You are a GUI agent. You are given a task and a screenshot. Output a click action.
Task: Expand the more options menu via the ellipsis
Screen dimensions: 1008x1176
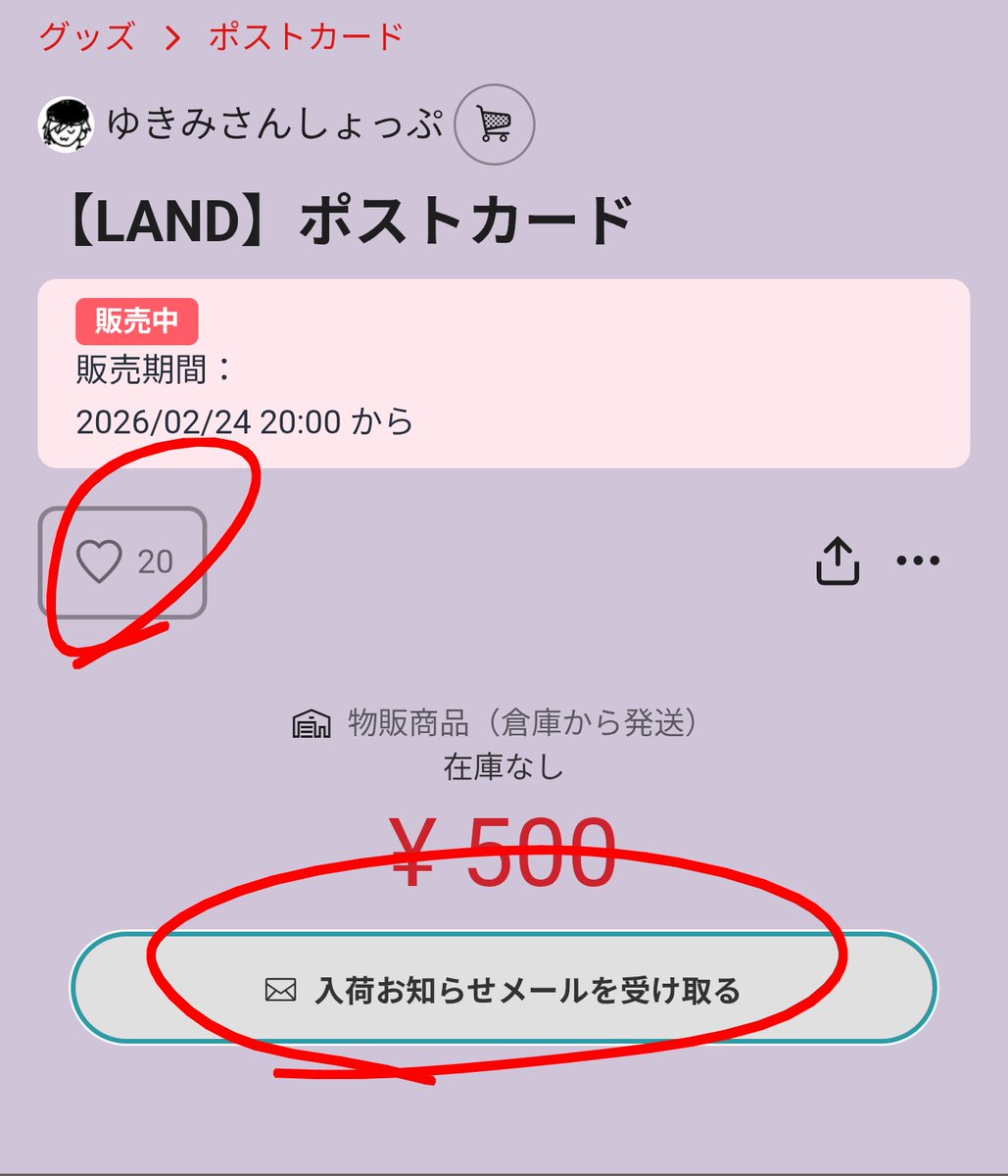918,561
